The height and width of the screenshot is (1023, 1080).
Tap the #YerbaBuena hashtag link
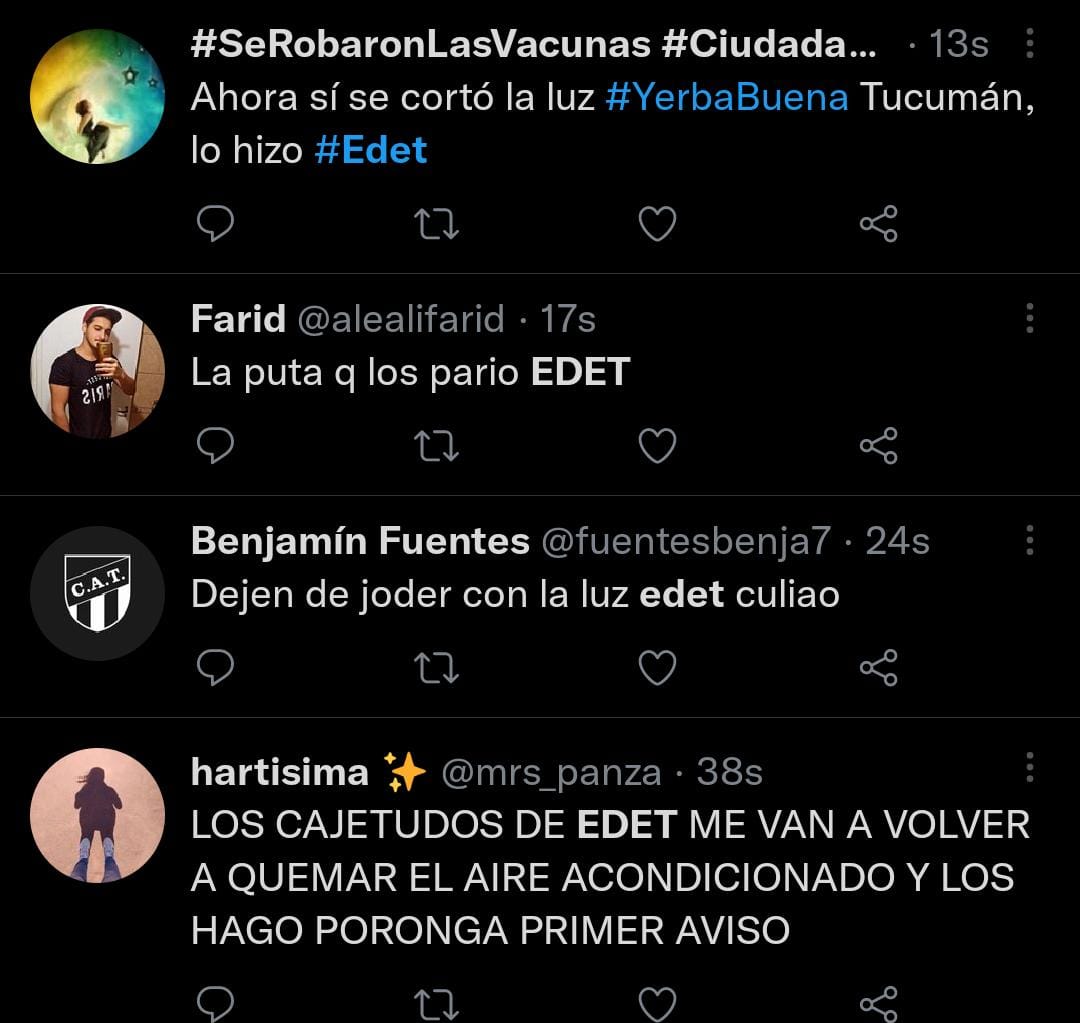727,98
